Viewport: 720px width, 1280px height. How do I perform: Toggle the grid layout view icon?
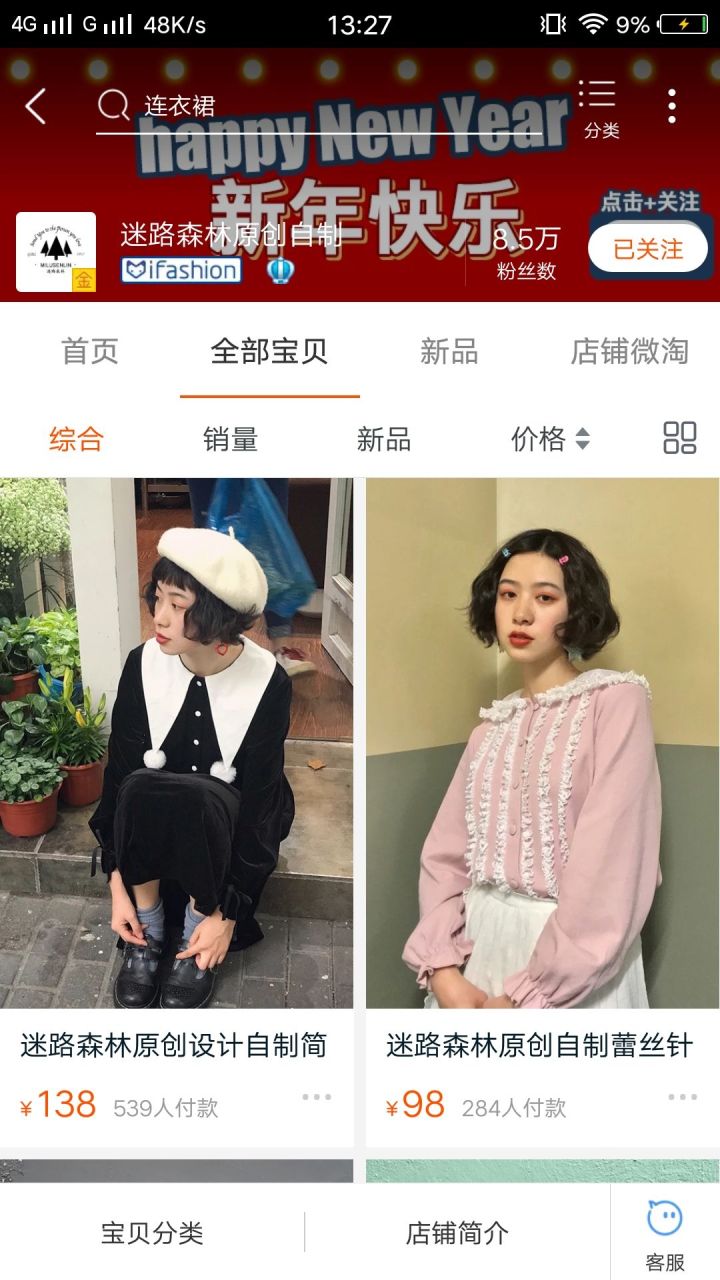click(x=680, y=437)
